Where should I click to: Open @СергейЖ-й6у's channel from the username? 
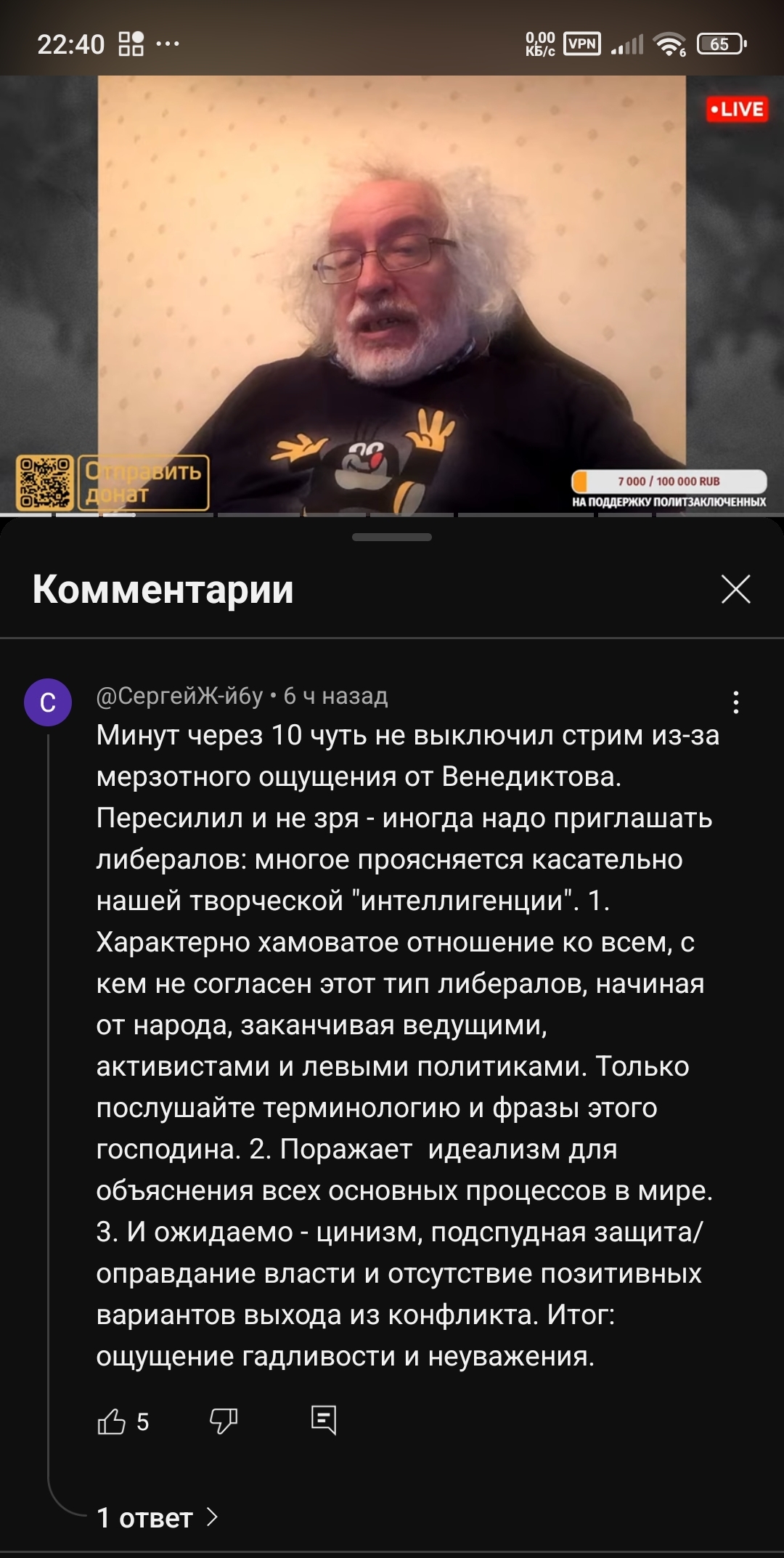coord(179,696)
